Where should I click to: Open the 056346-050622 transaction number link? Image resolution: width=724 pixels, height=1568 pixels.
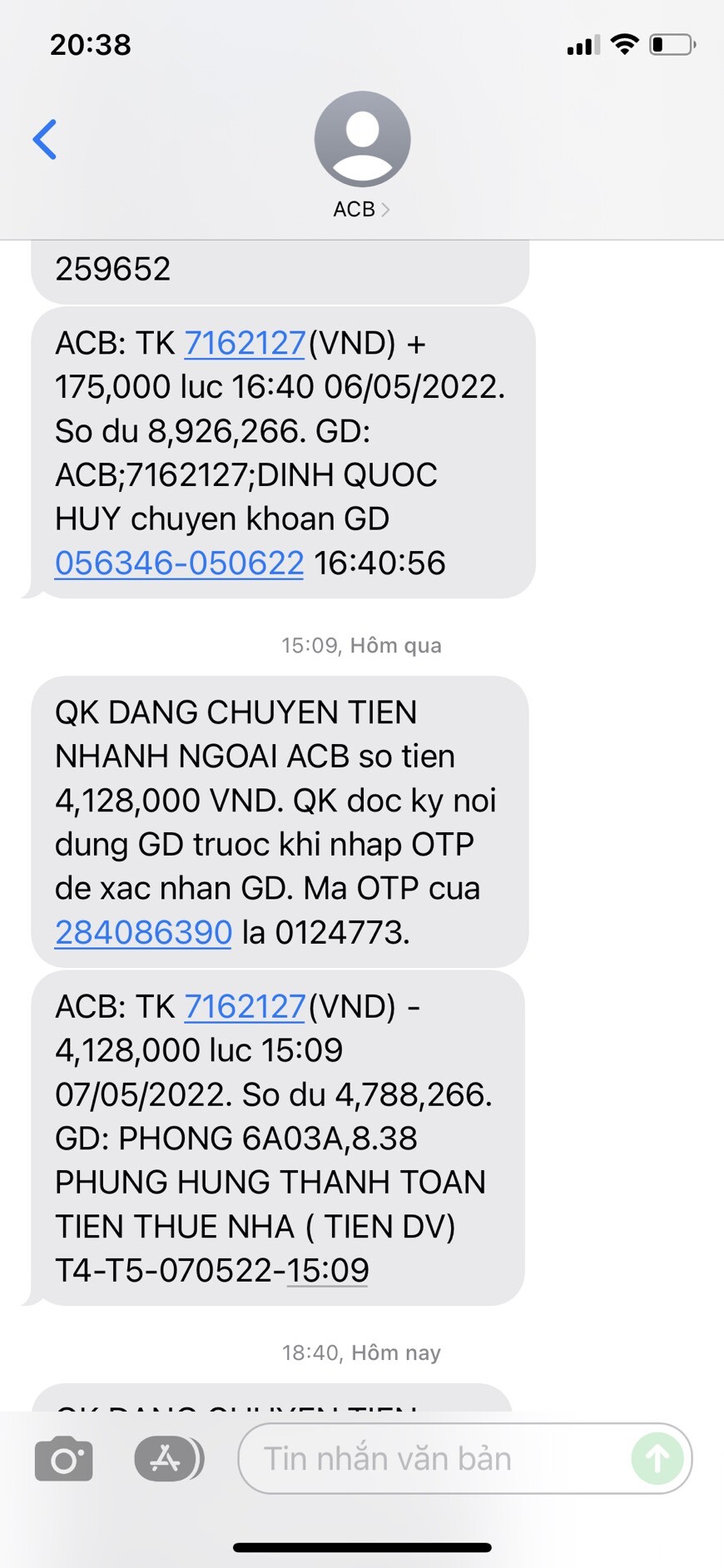click(x=180, y=563)
